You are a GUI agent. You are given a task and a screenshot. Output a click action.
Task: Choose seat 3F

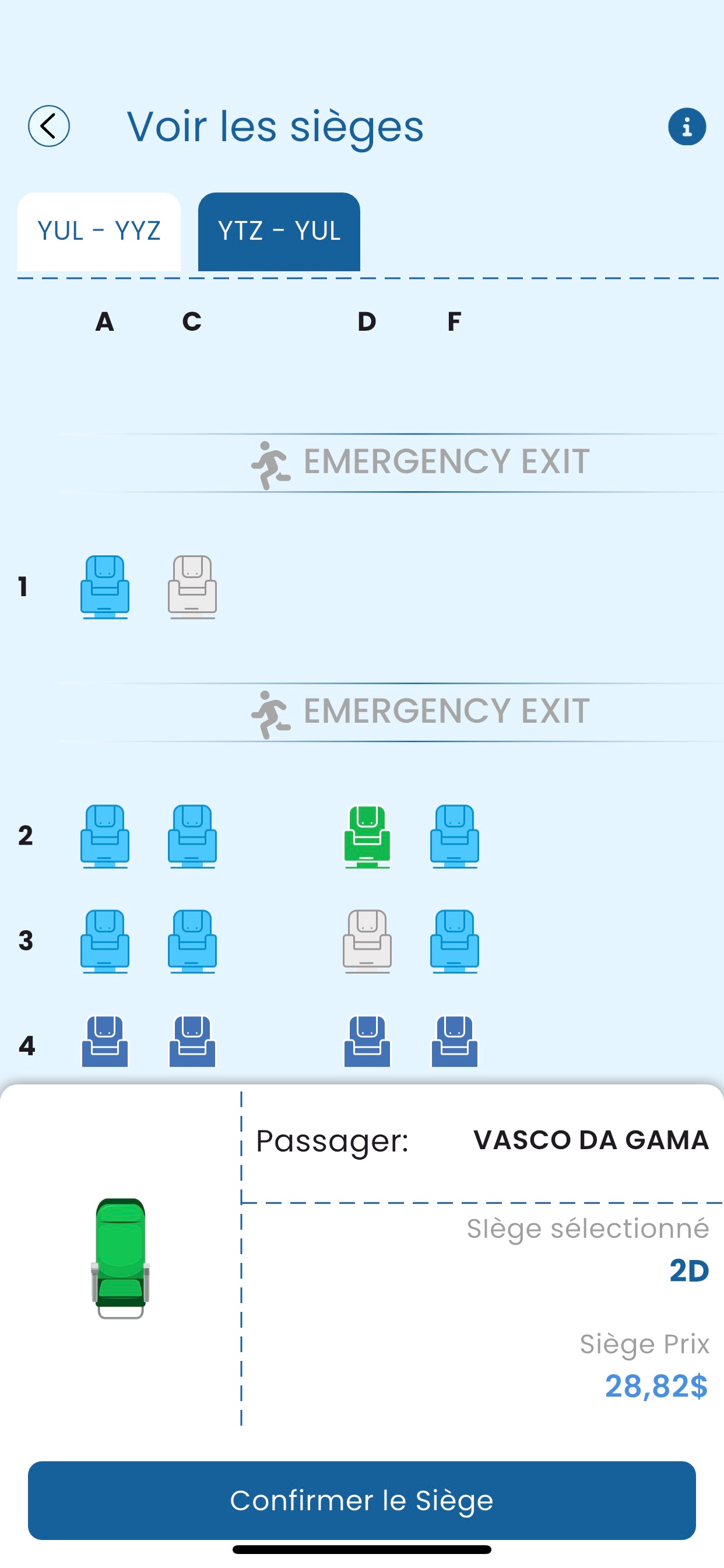click(x=455, y=941)
